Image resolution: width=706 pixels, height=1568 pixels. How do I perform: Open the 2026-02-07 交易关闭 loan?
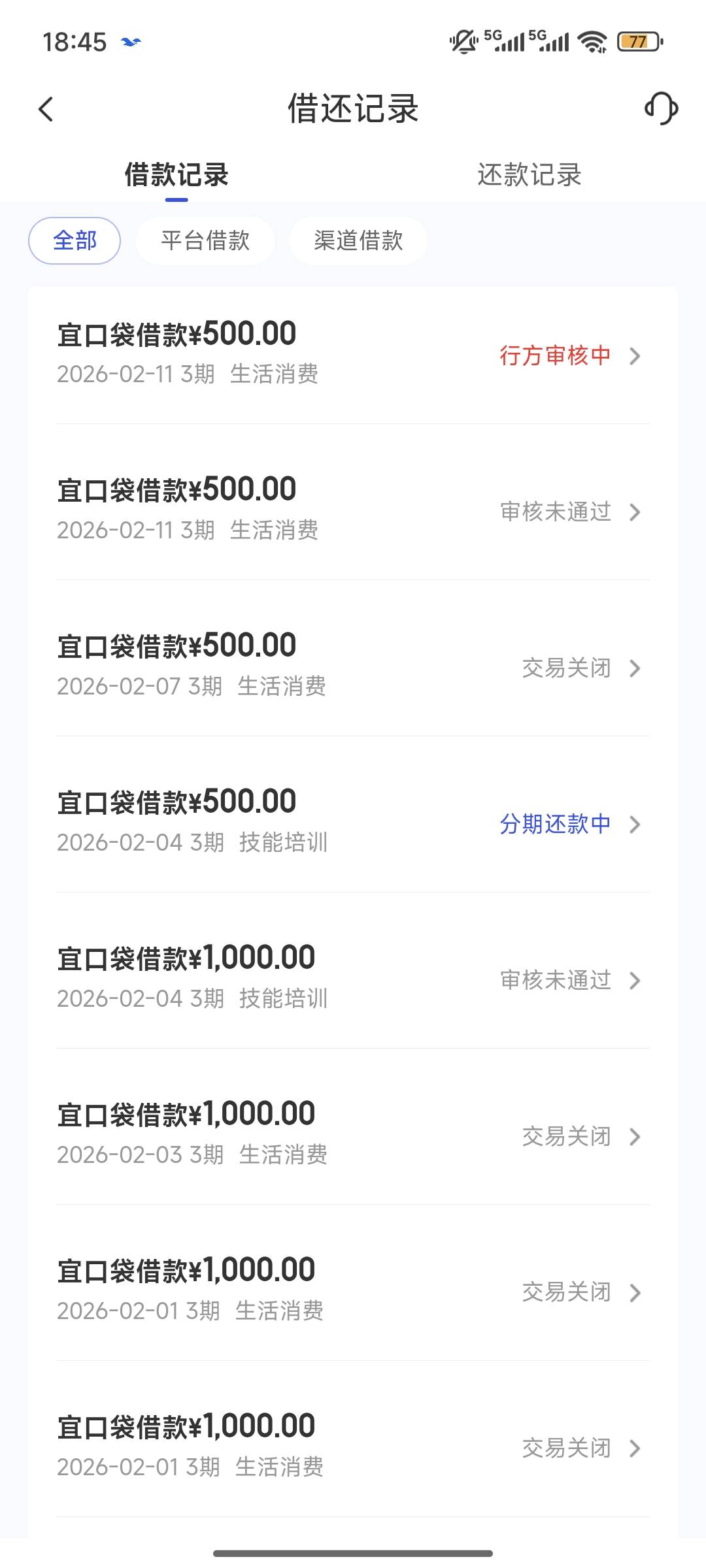(x=353, y=666)
